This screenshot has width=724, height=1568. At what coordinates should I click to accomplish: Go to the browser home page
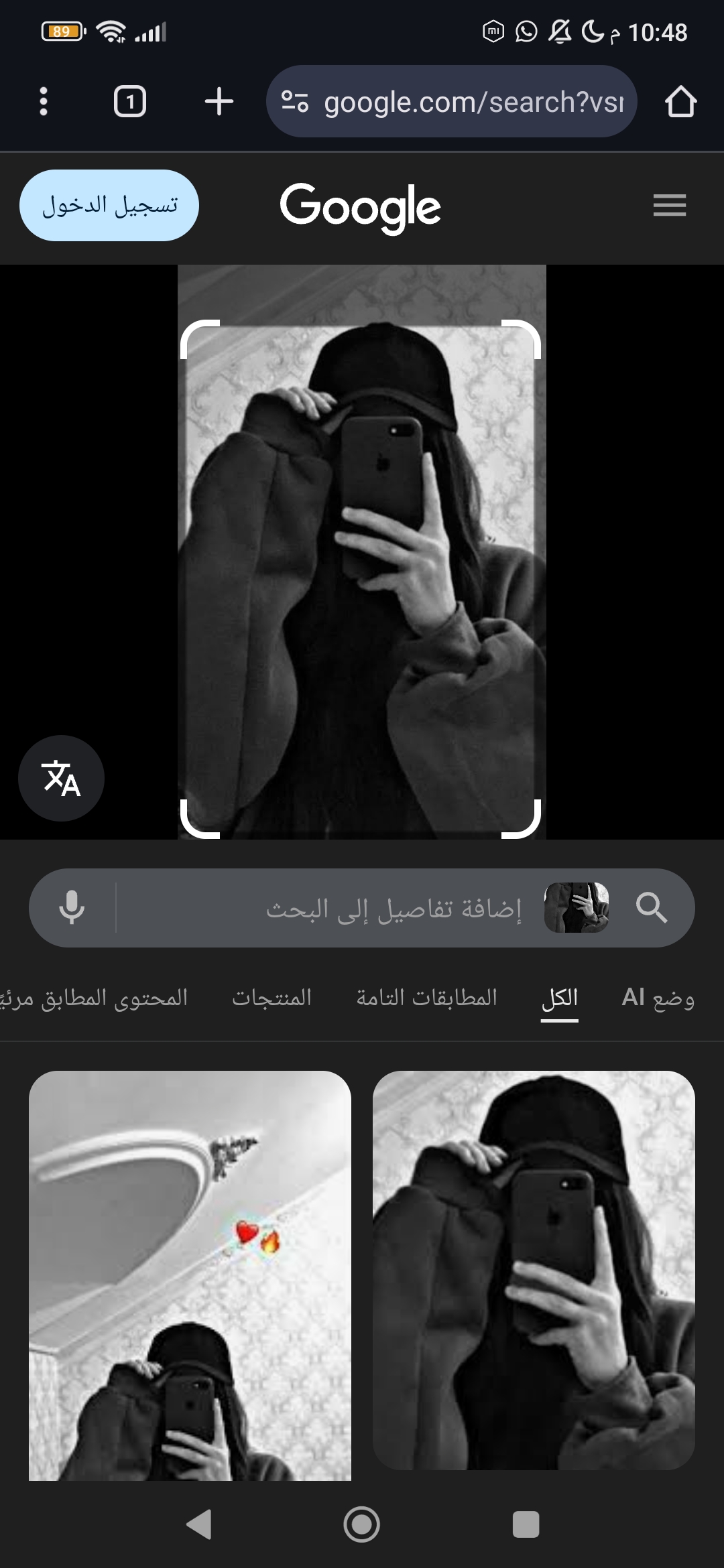click(x=680, y=102)
